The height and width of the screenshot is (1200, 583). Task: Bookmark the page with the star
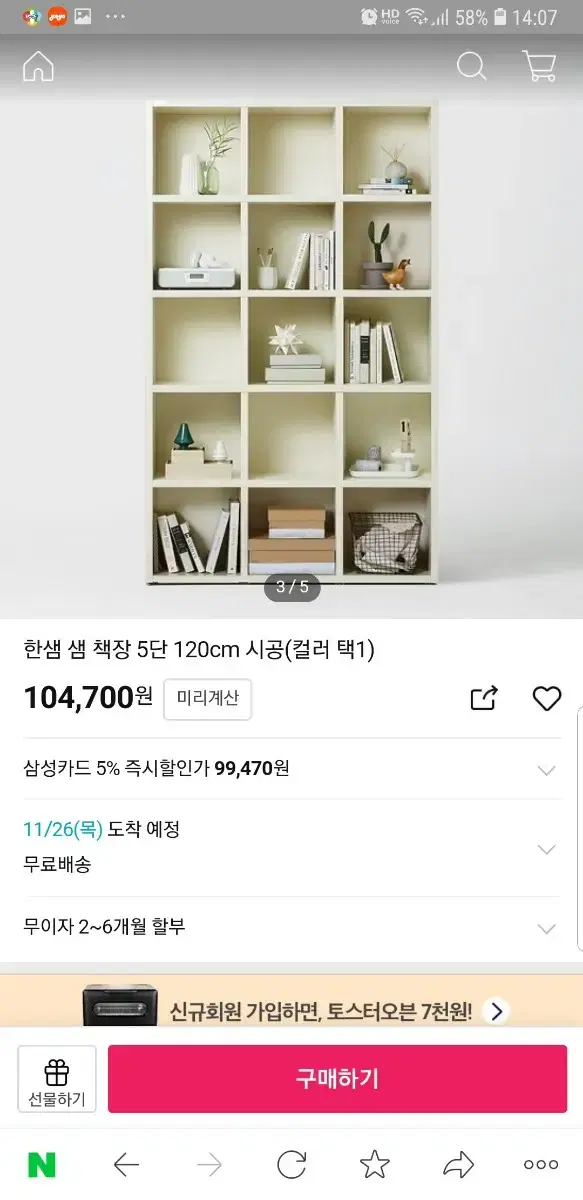click(x=375, y=1165)
